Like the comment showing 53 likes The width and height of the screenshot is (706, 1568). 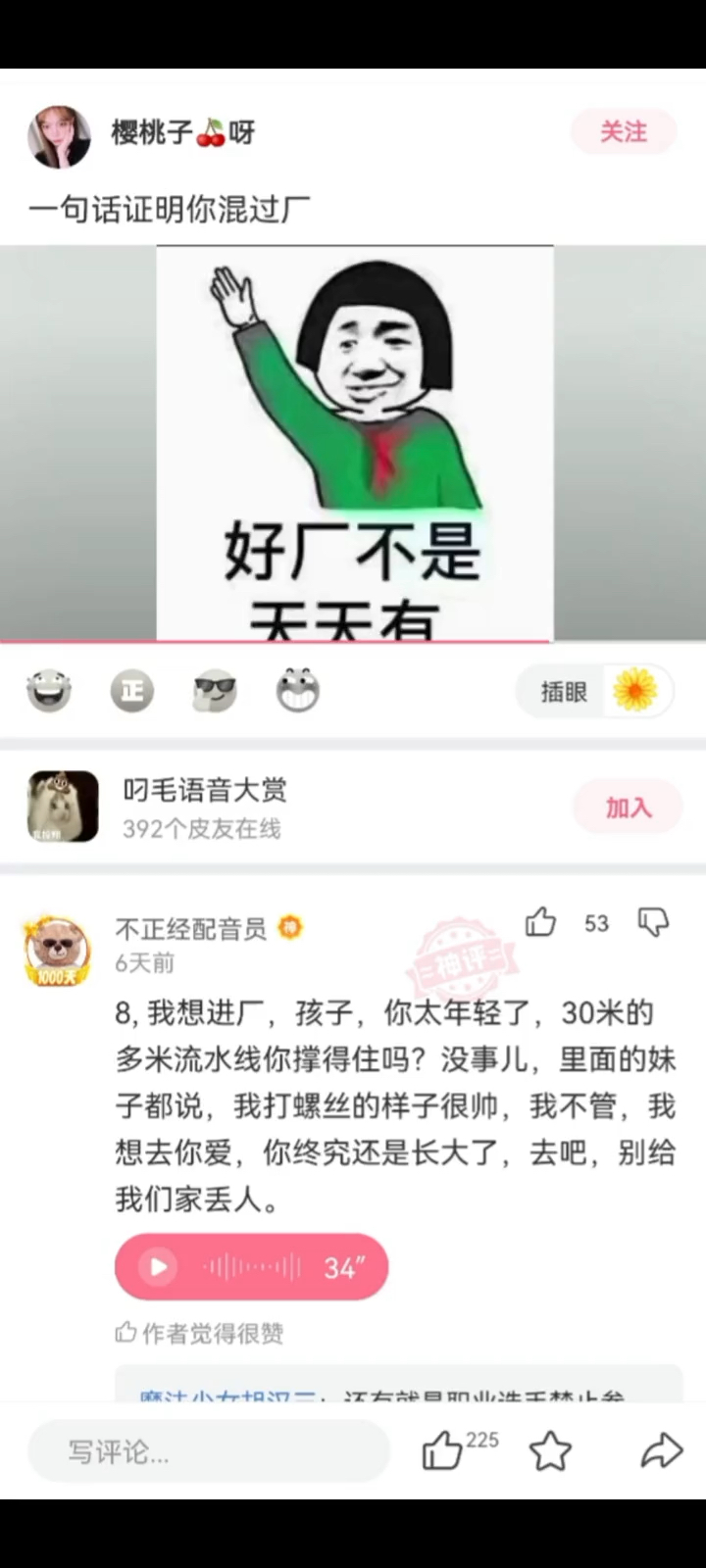tap(541, 922)
